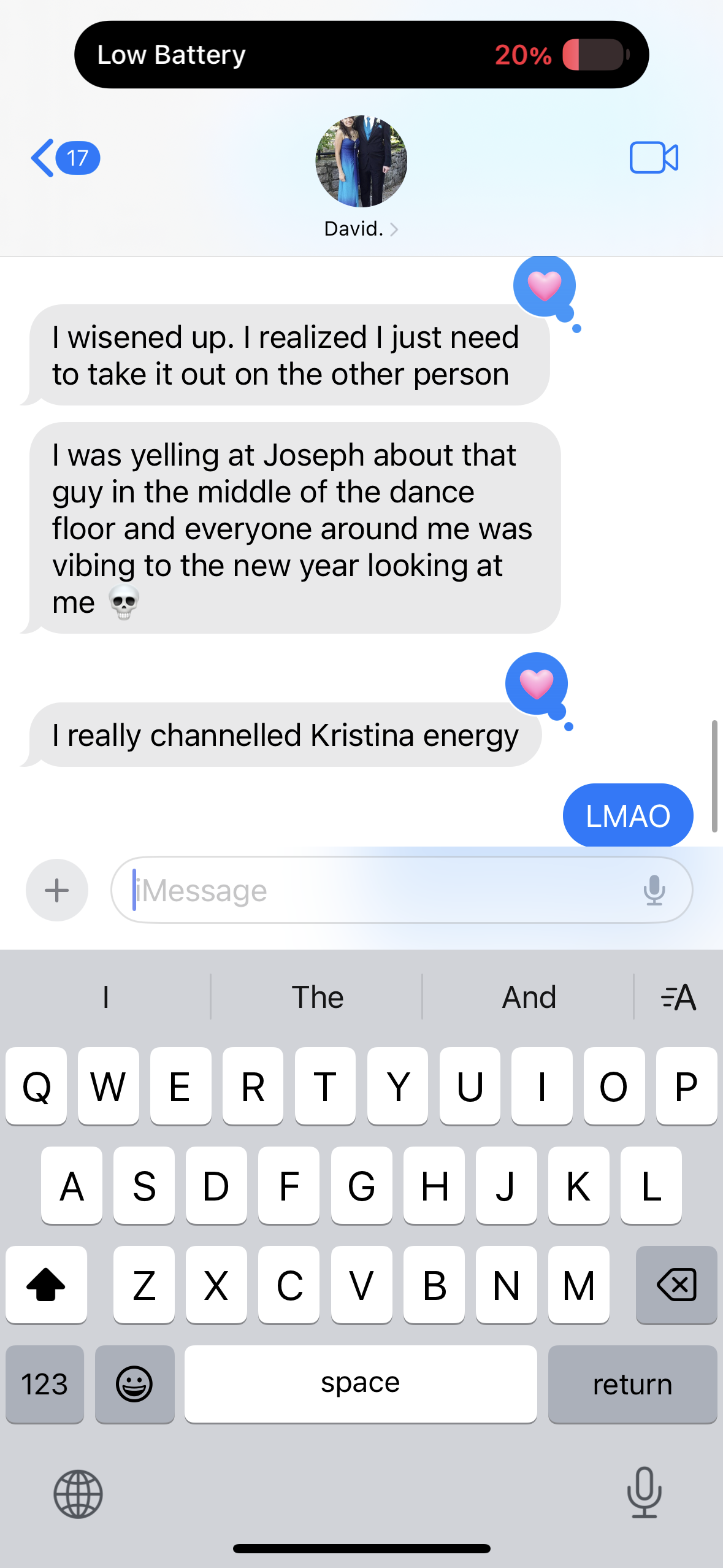Open the text formatting options
This screenshot has width=723, height=1568.
[678, 997]
